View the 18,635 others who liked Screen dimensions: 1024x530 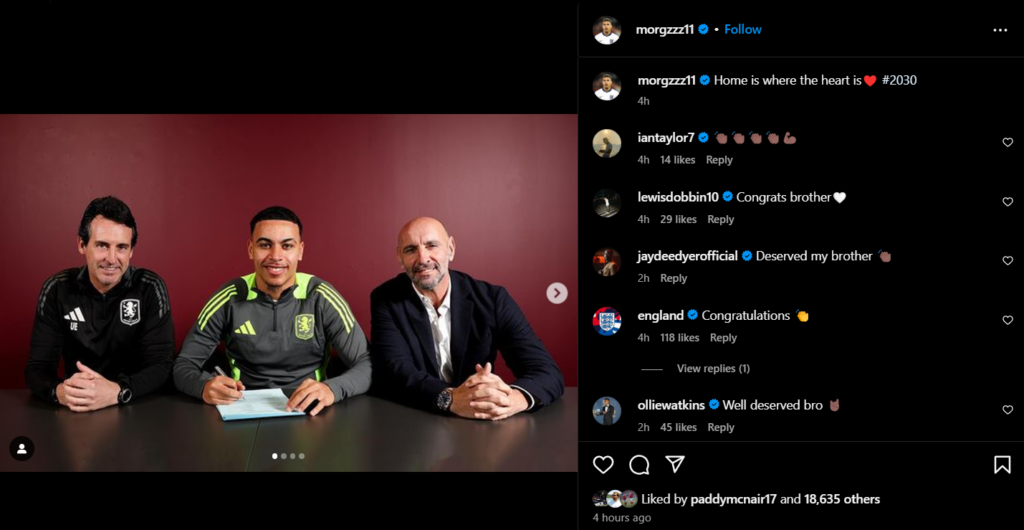(x=842, y=499)
